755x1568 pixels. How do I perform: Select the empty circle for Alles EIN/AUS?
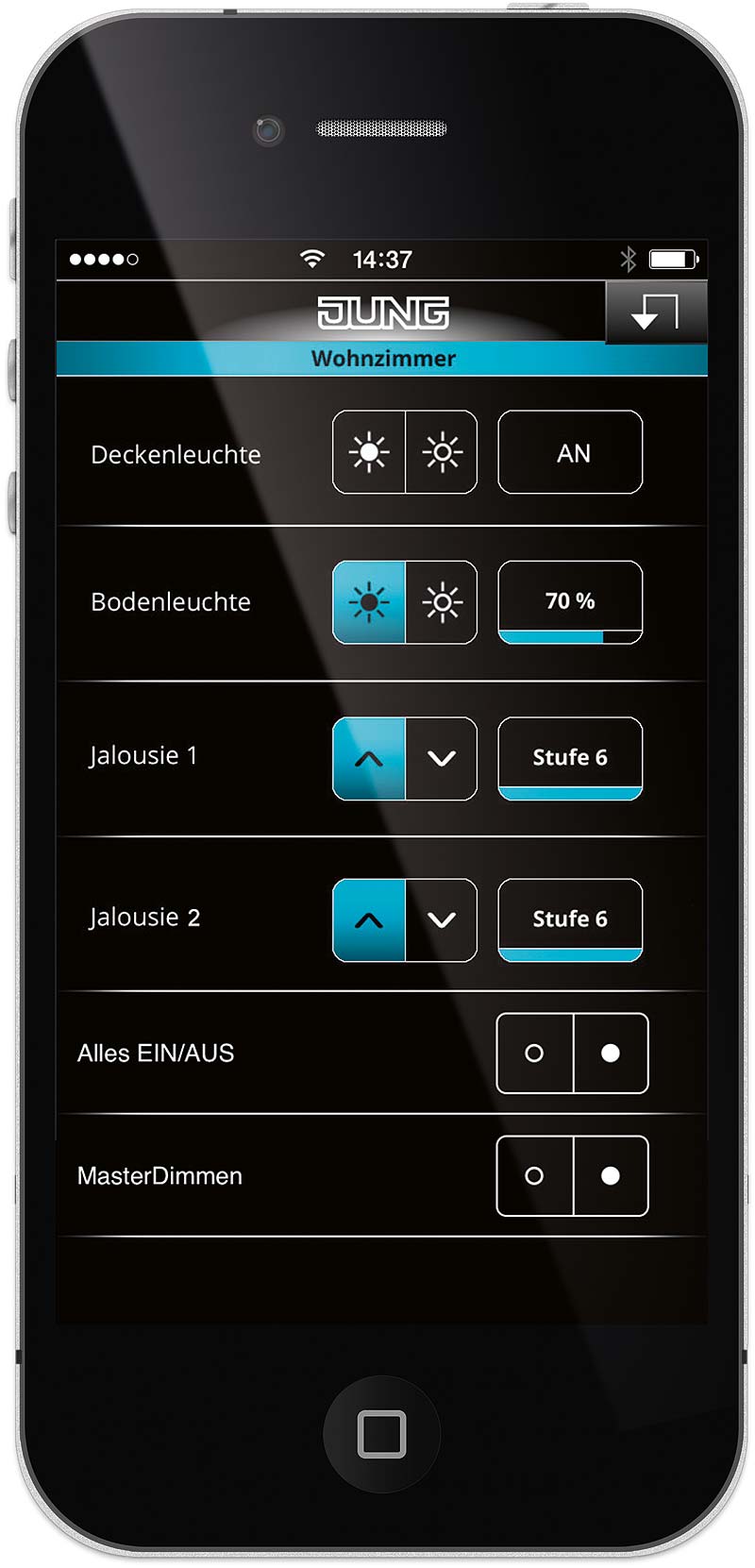[534, 1053]
